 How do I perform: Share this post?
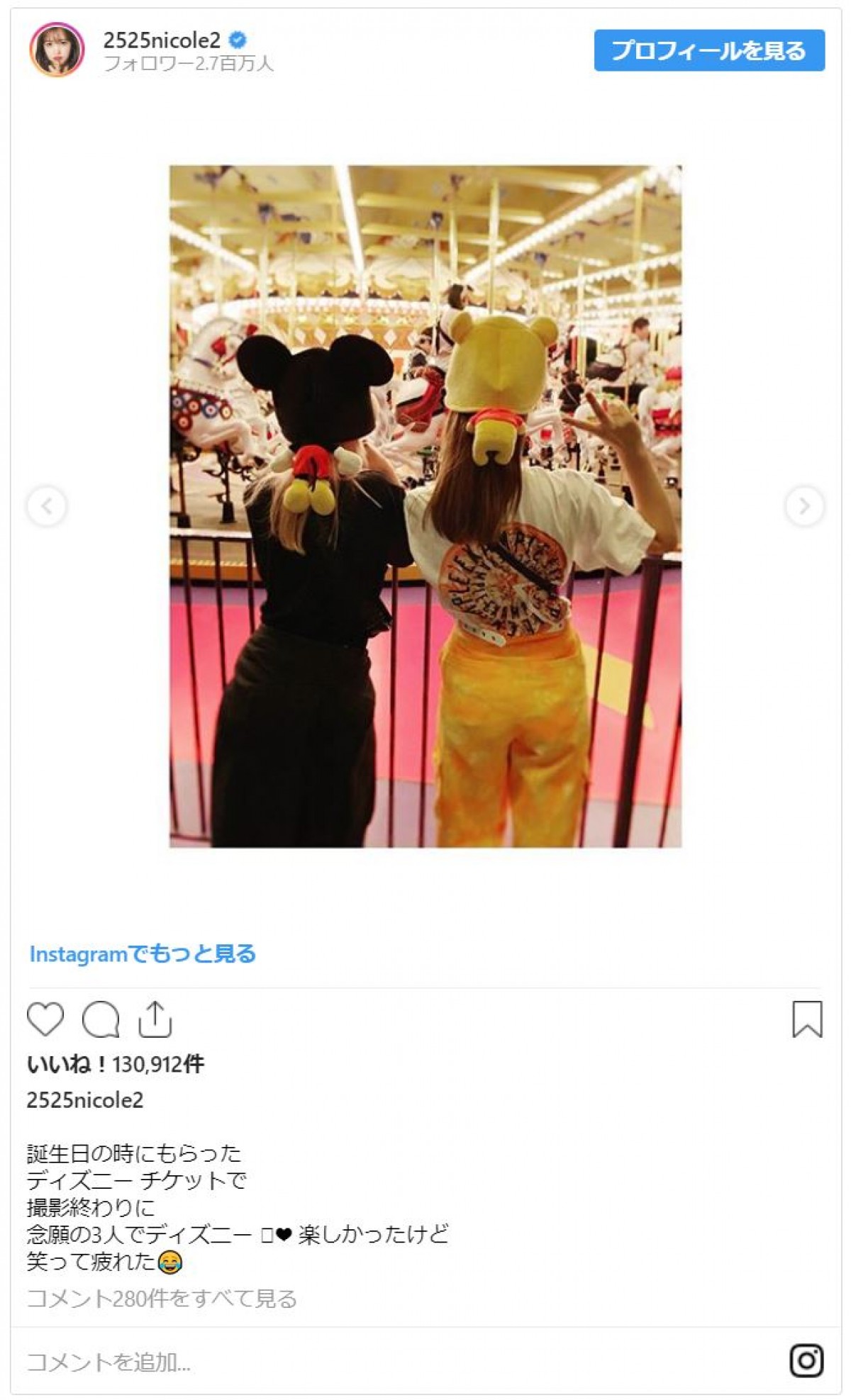pyautogui.click(x=155, y=1019)
